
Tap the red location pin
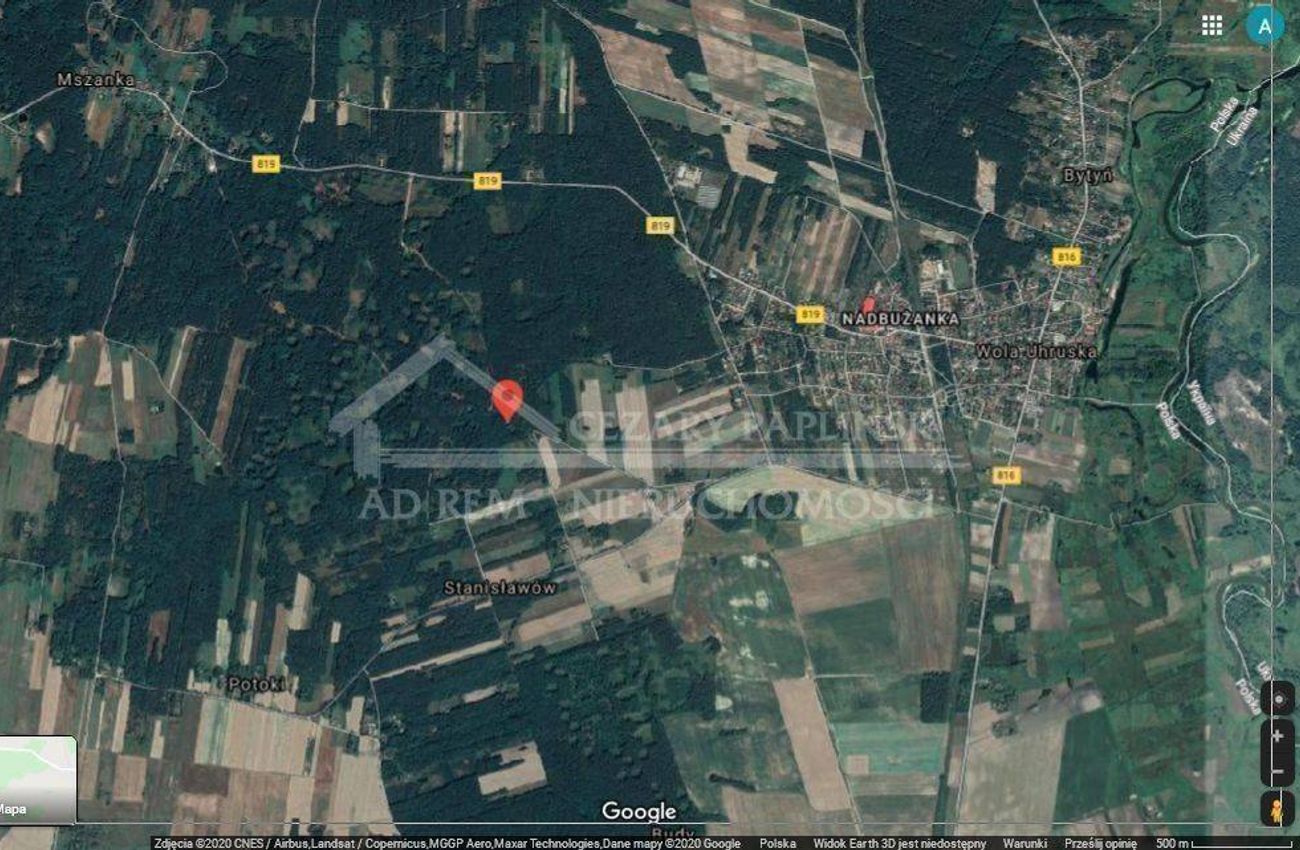click(x=508, y=400)
